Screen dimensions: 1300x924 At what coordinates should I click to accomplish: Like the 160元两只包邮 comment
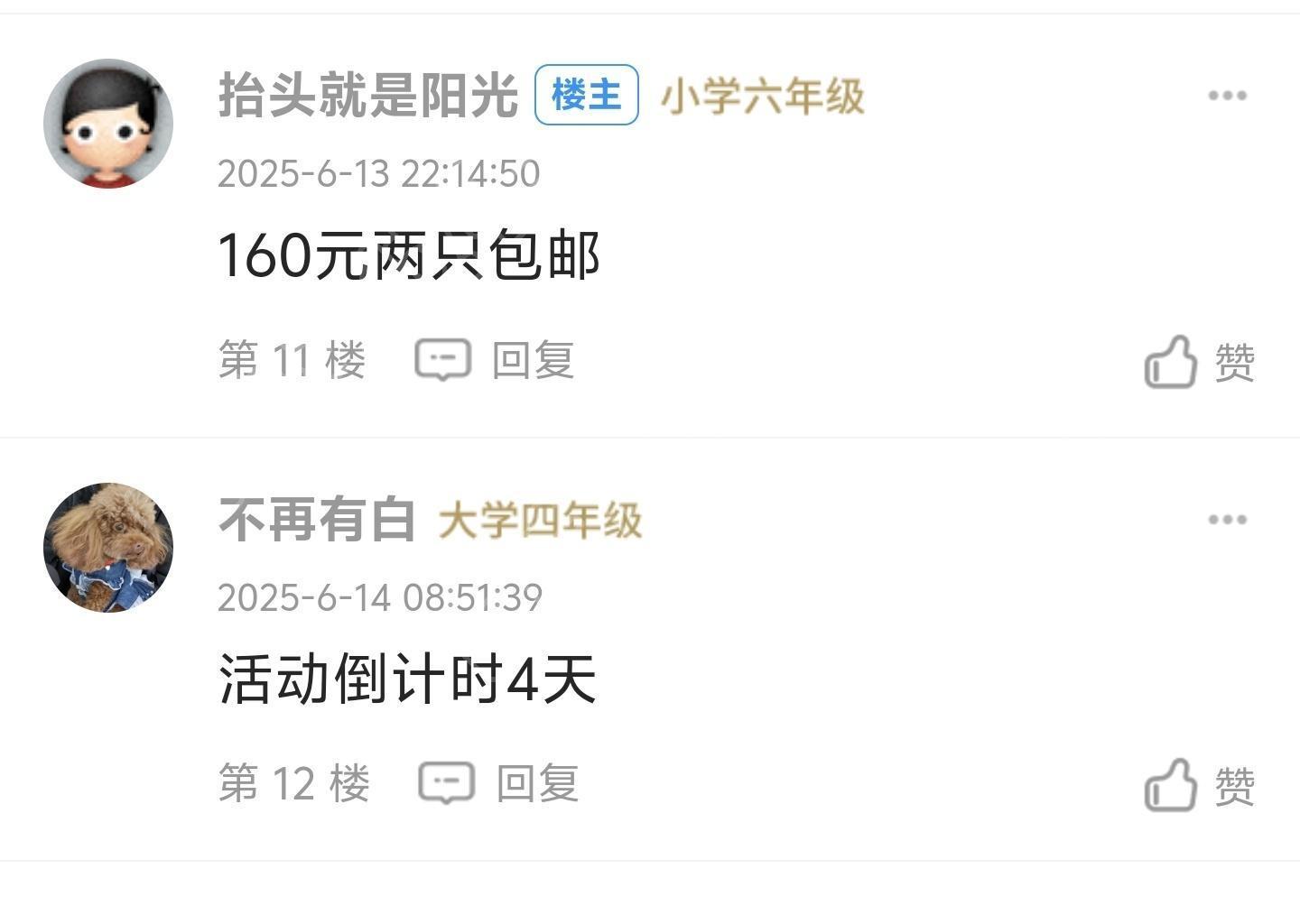click(1199, 362)
